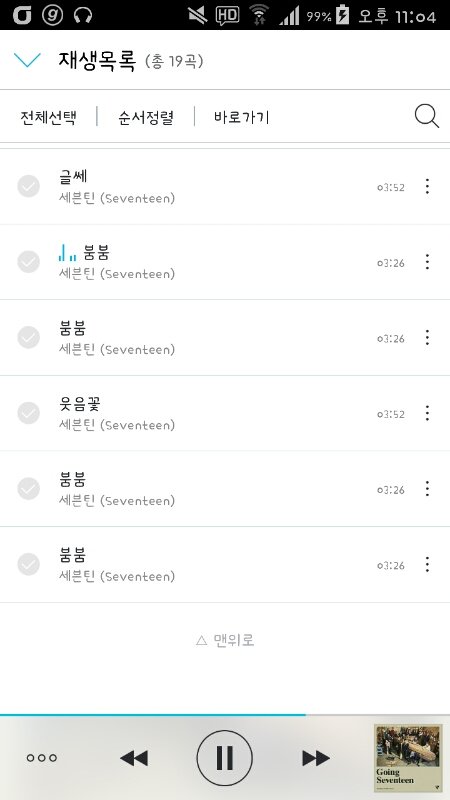Tap 전체선택 to select all songs
Screen dimensions: 450x800
point(48,117)
